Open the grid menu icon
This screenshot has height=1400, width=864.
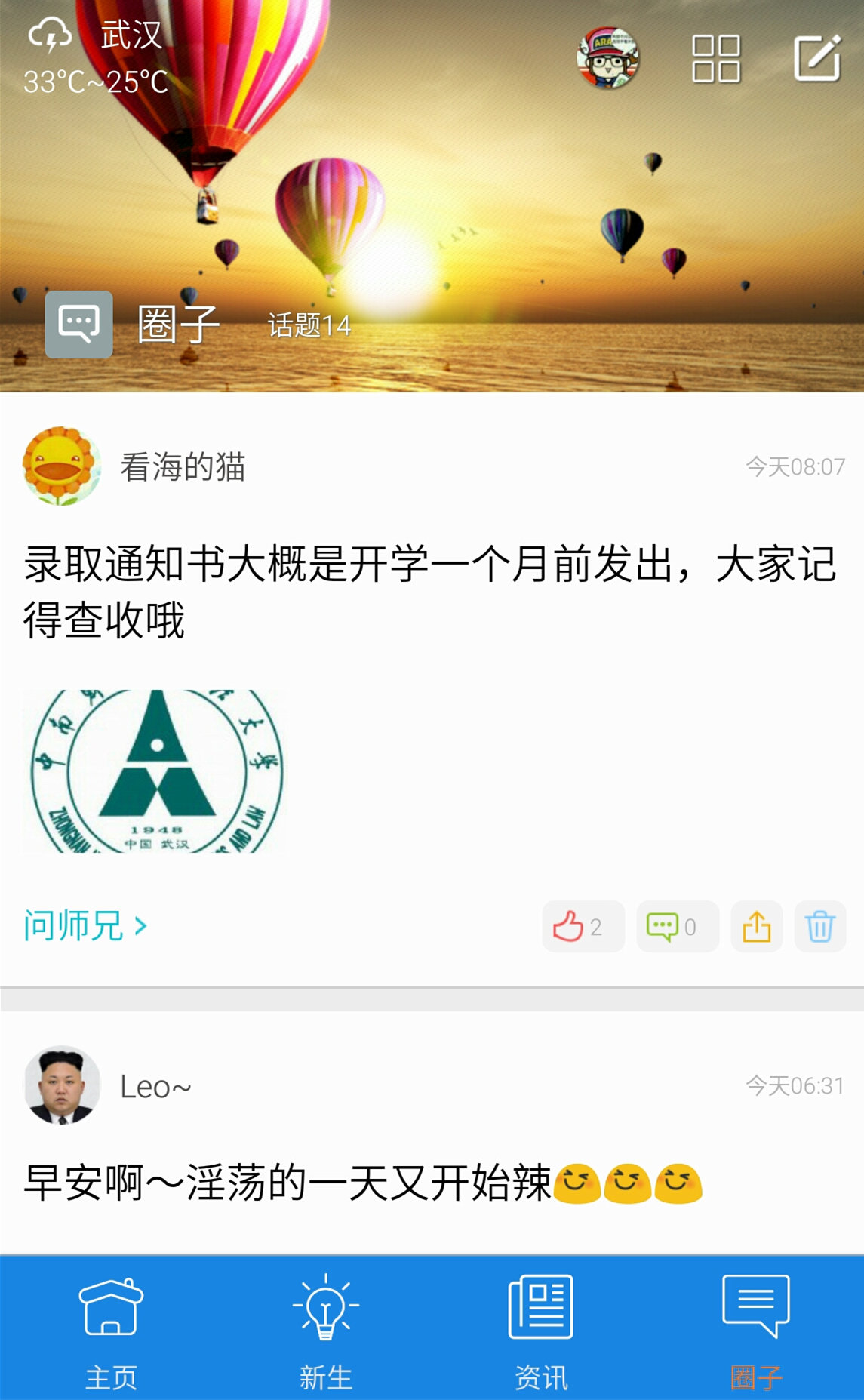[715, 58]
